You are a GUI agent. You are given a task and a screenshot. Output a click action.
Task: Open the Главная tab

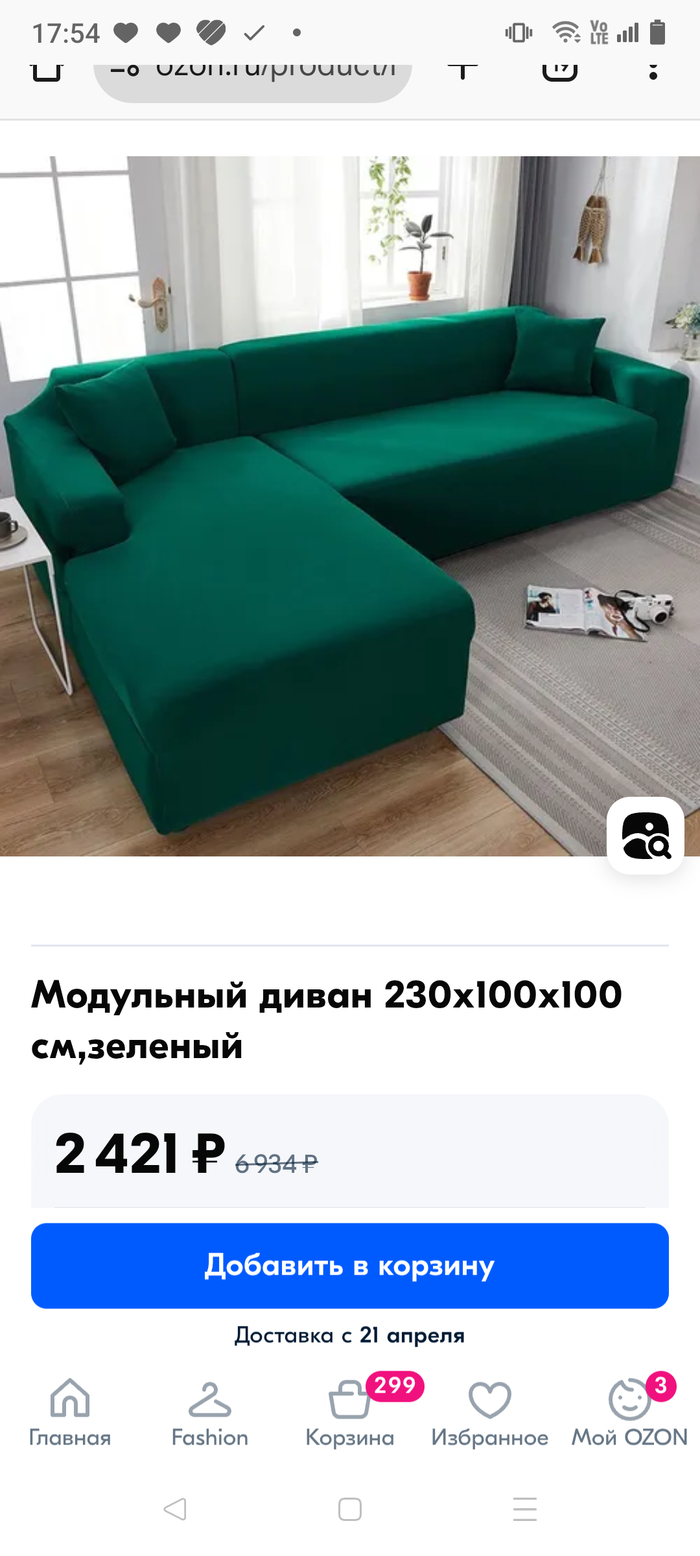[x=70, y=1413]
